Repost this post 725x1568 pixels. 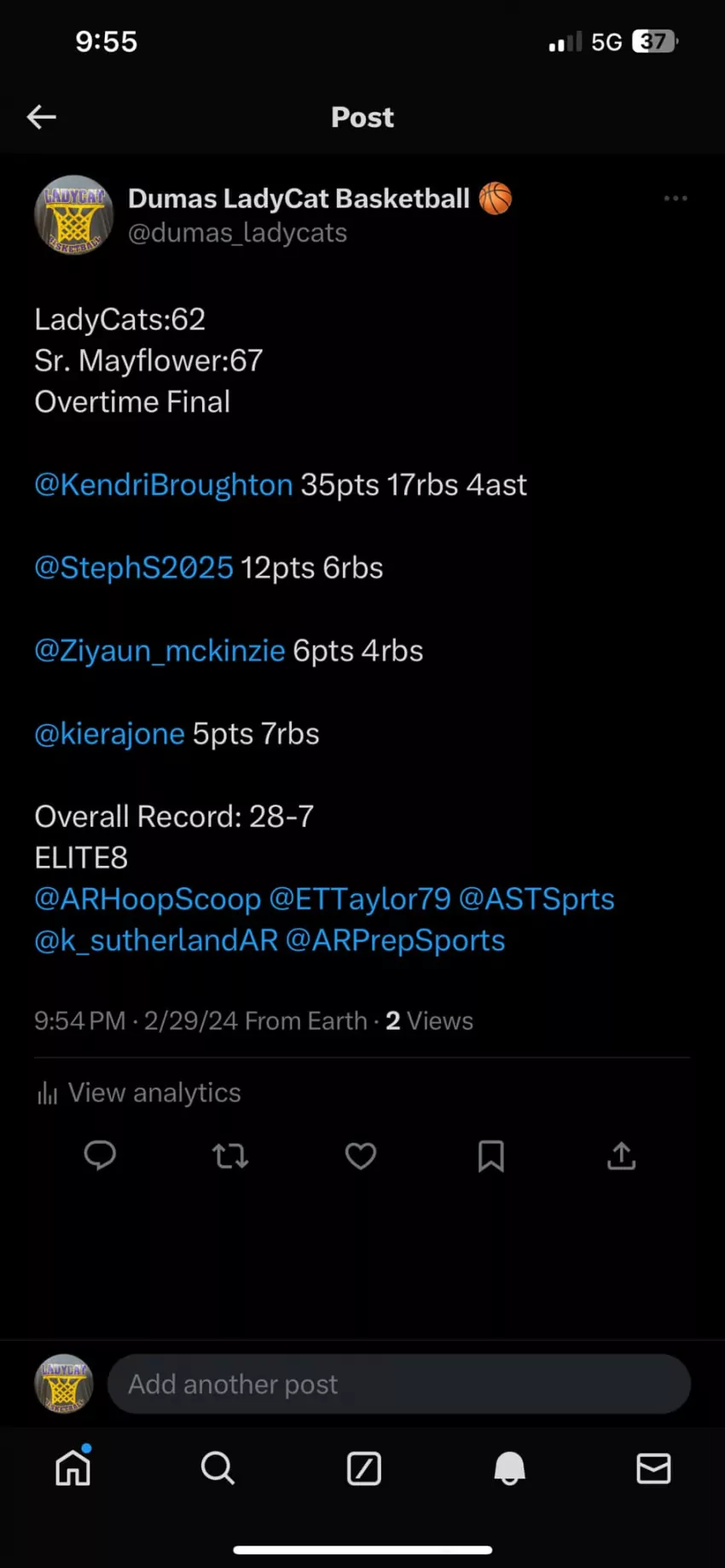(x=230, y=1156)
